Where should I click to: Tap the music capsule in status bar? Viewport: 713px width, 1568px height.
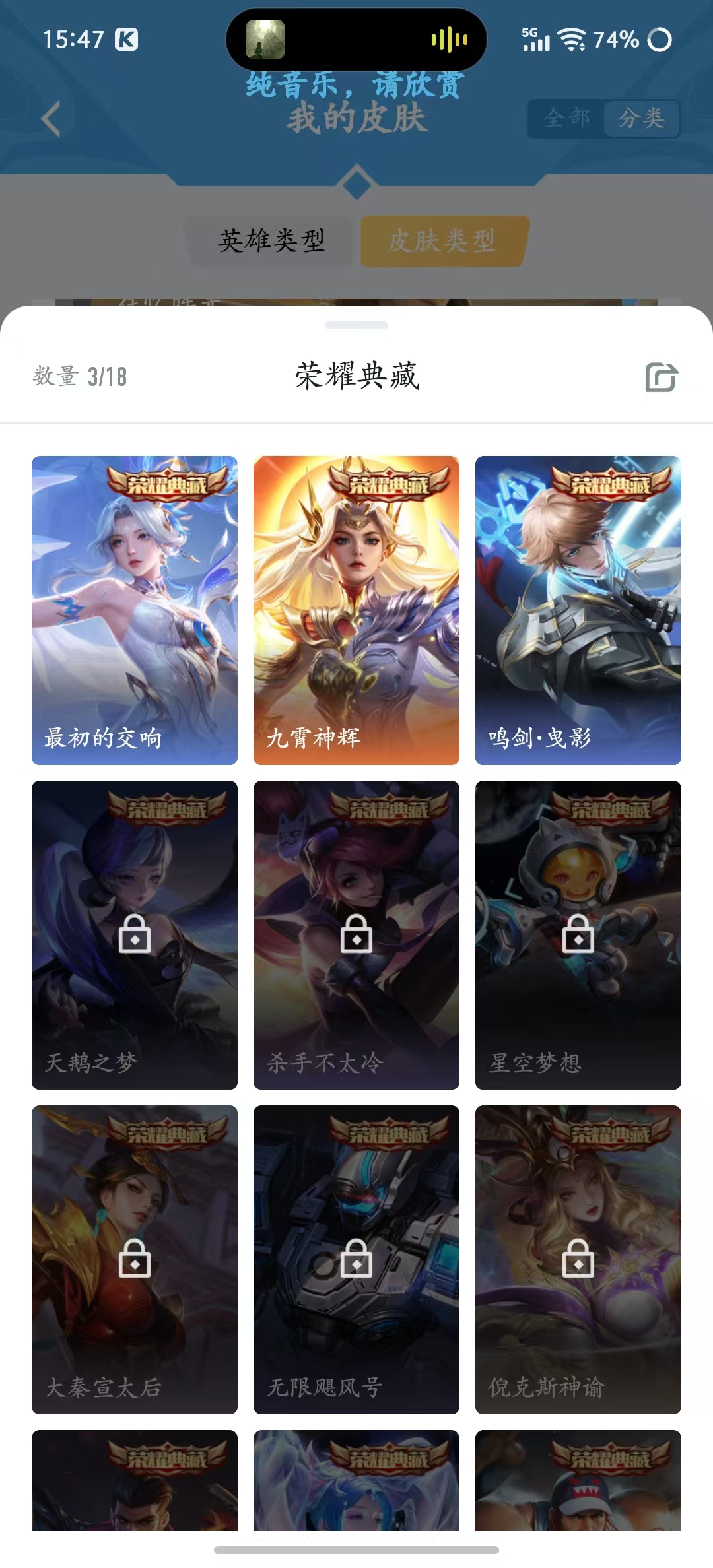(x=356, y=40)
